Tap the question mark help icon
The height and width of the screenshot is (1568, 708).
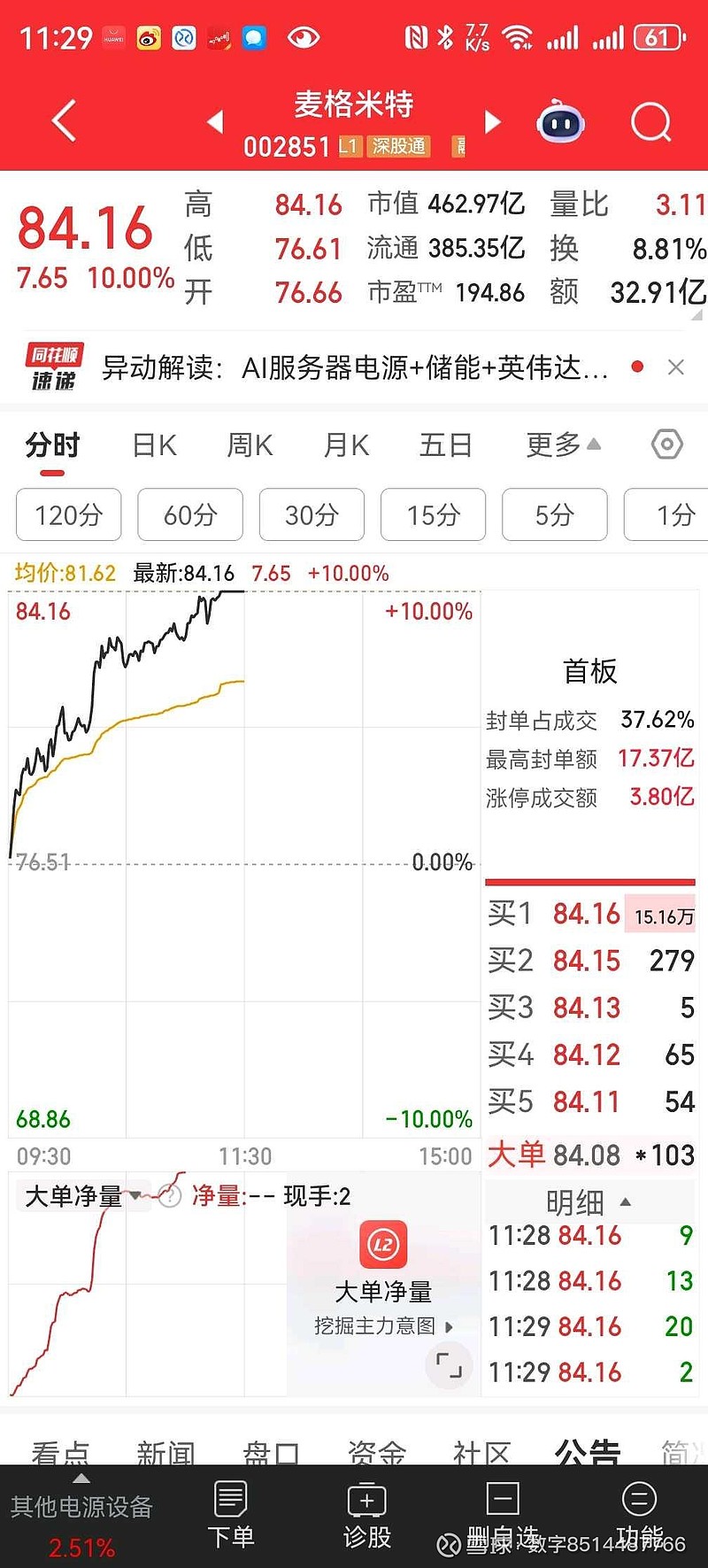tap(168, 1195)
